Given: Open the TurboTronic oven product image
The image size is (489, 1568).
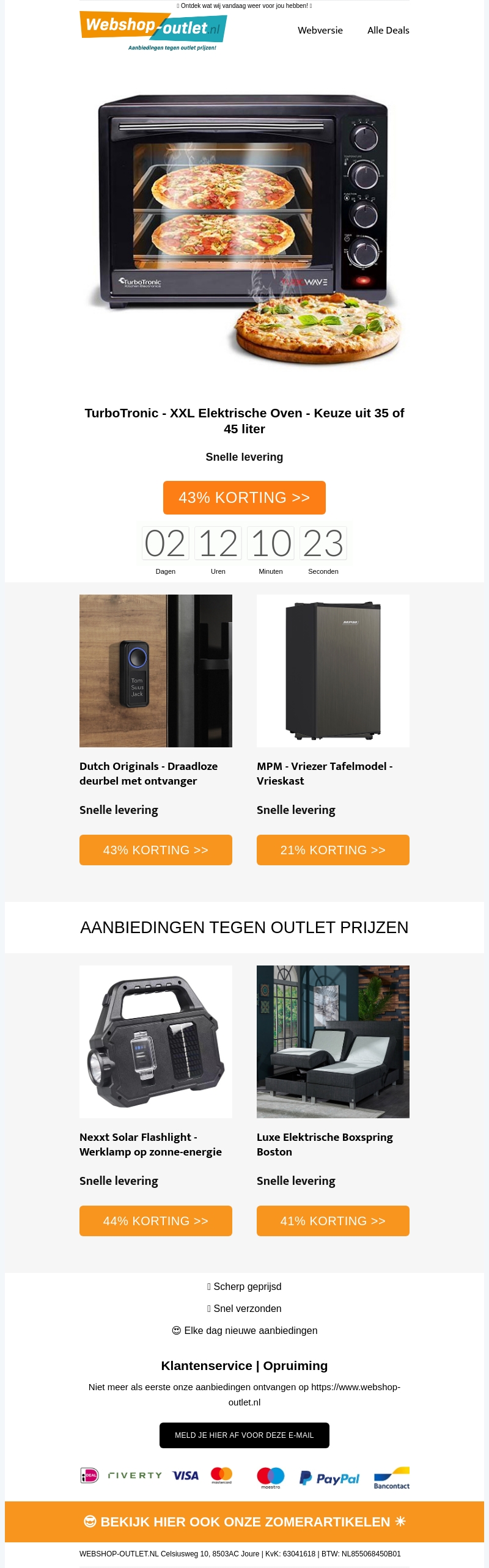Looking at the screenshot, I should 244,229.
